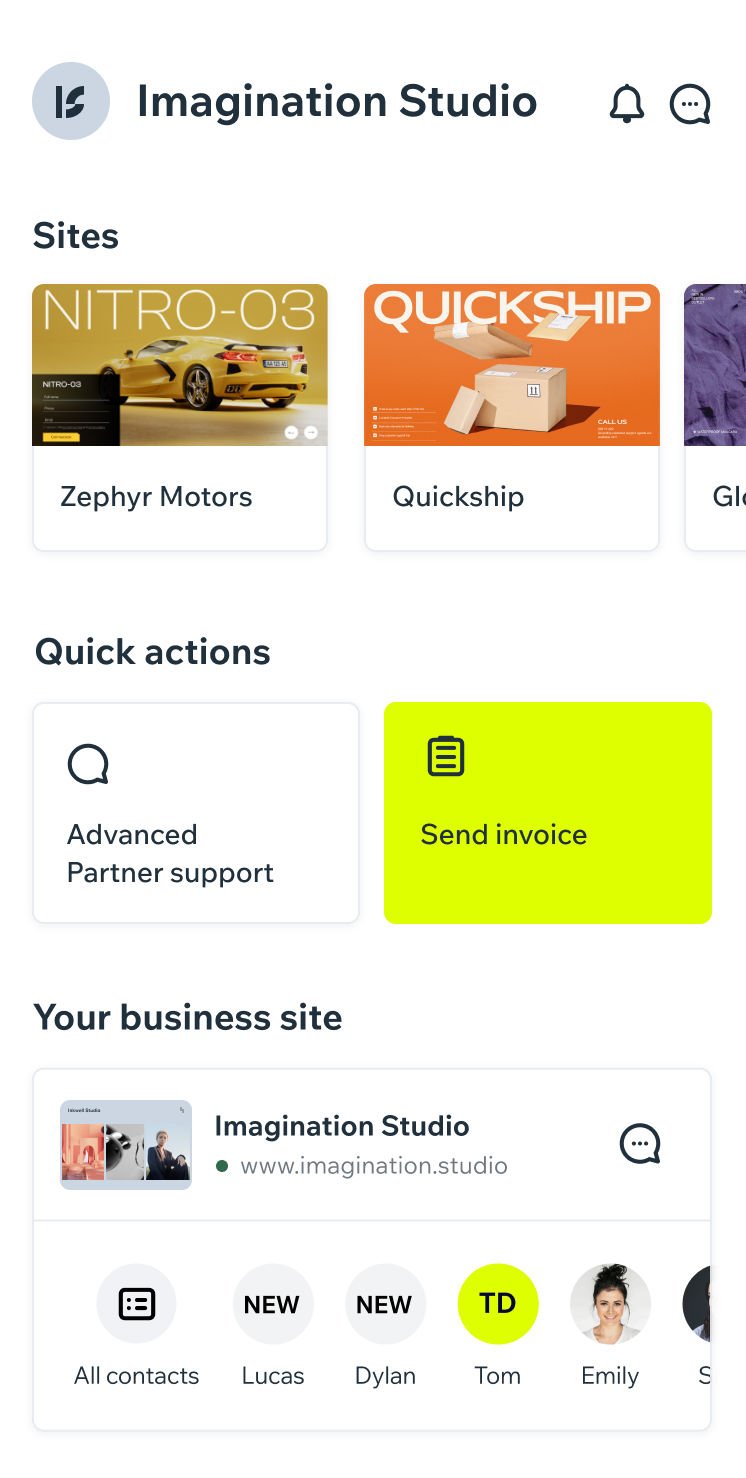This screenshot has width=746, height=1478.
Task: Open notifications via the bell icon
Action: [x=627, y=103]
